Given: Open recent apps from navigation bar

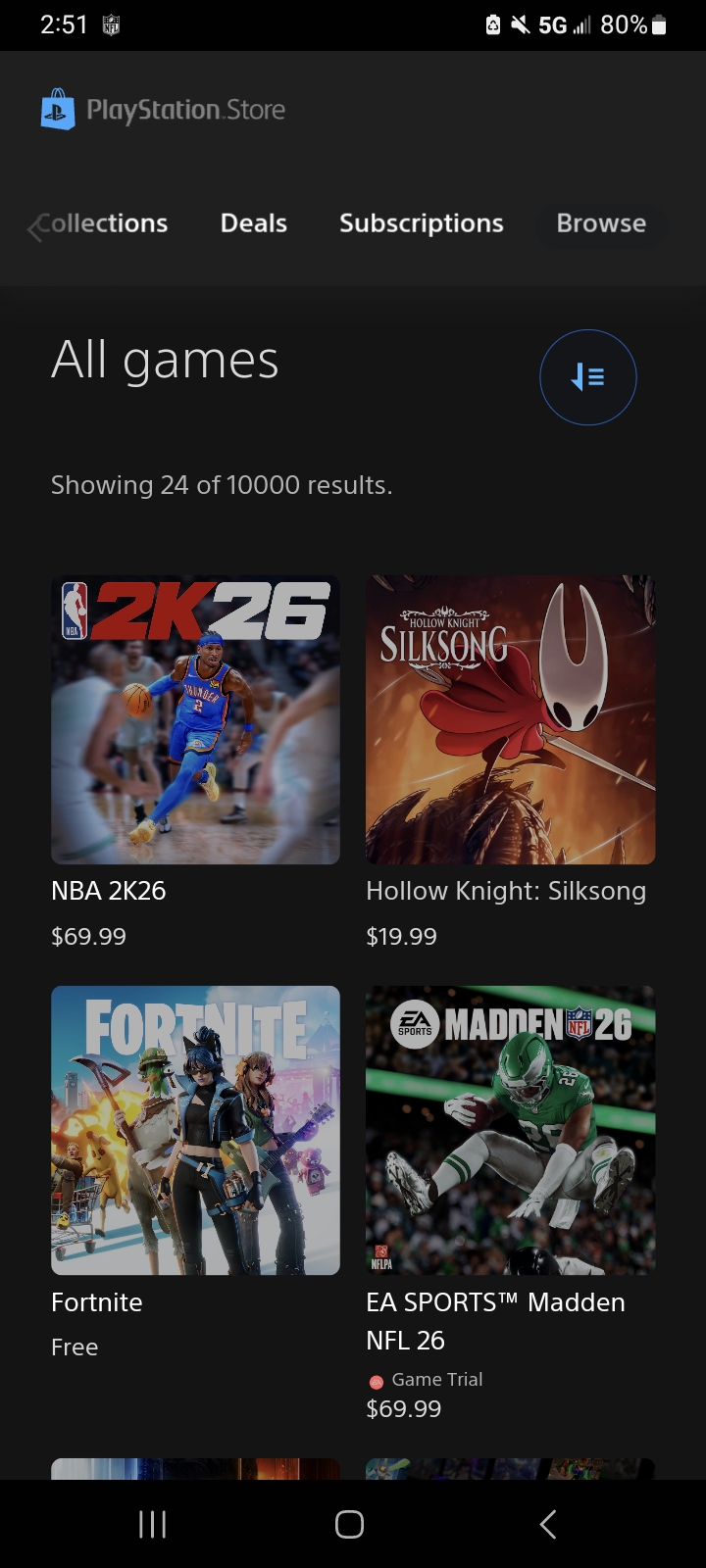Looking at the screenshot, I should 153,1524.
